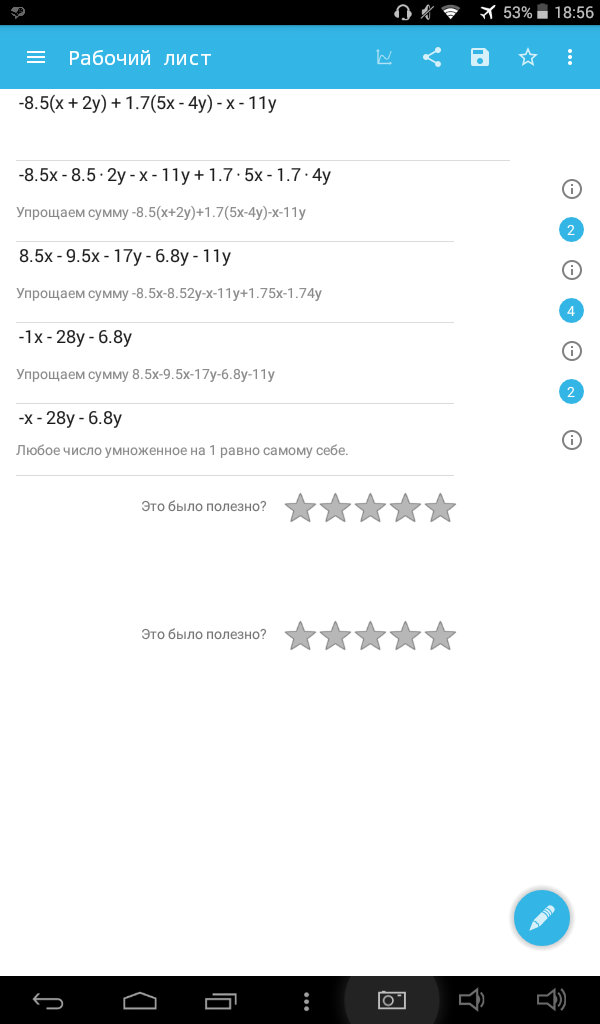The height and width of the screenshot is (1024, 600).
Task: Open the navigation drawer menu
Action: (36, 57)
